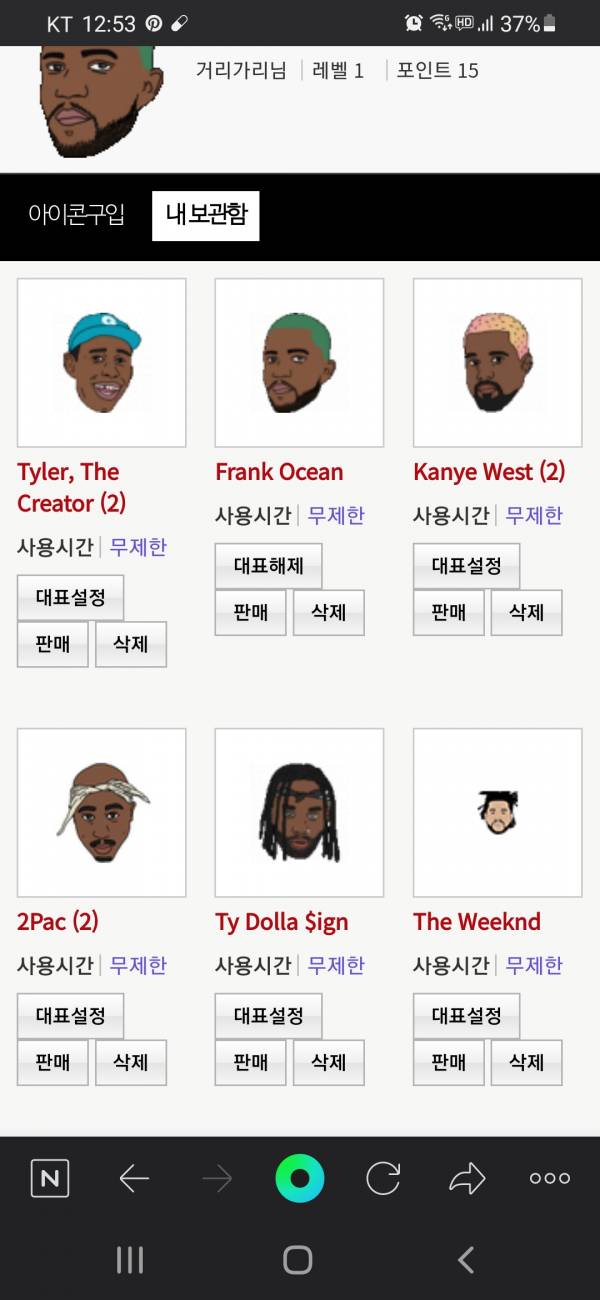Switch to the 아이콘구입 tab

click(76, 215)
